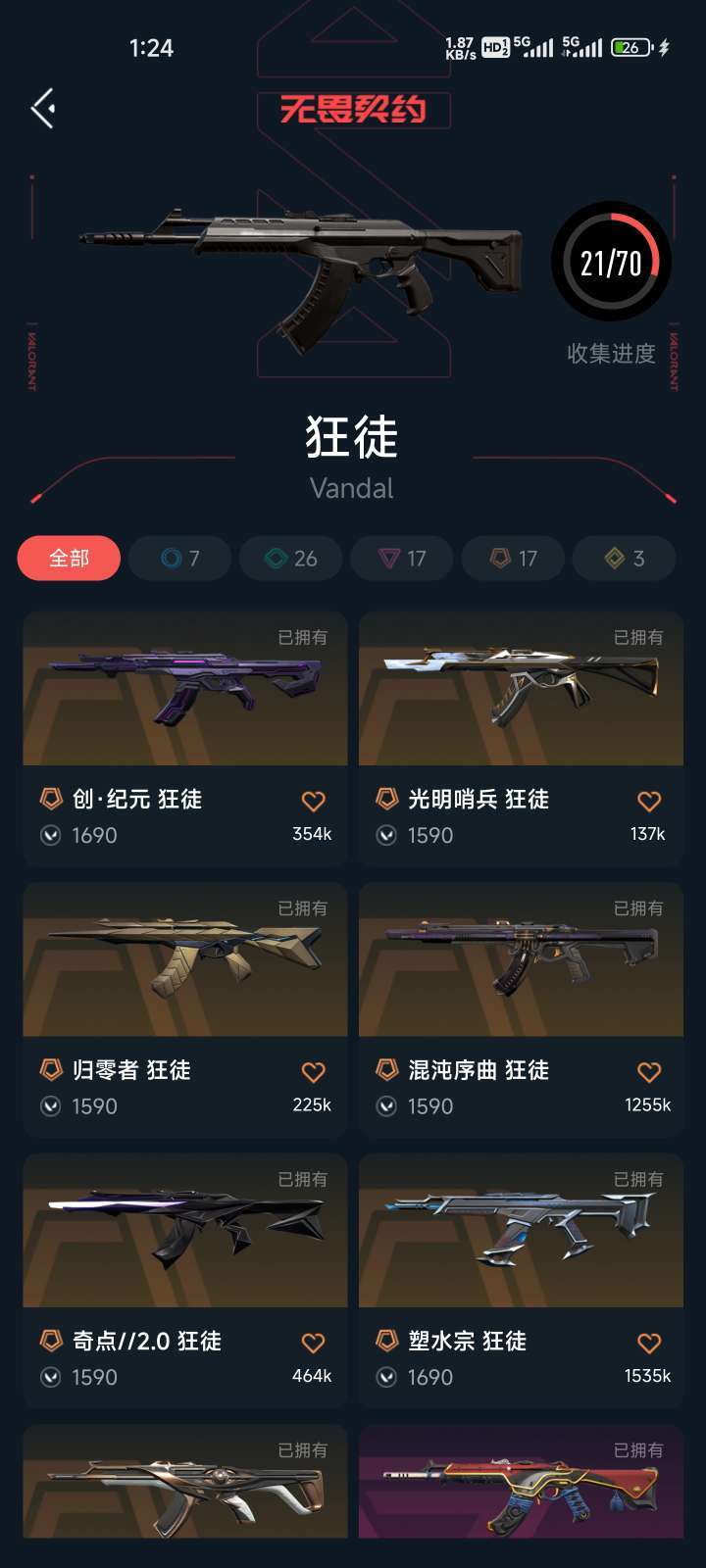
Task: Filter by the green diamond tier with 26 skins
Action: pyautogui.click(x=290, y=559)
